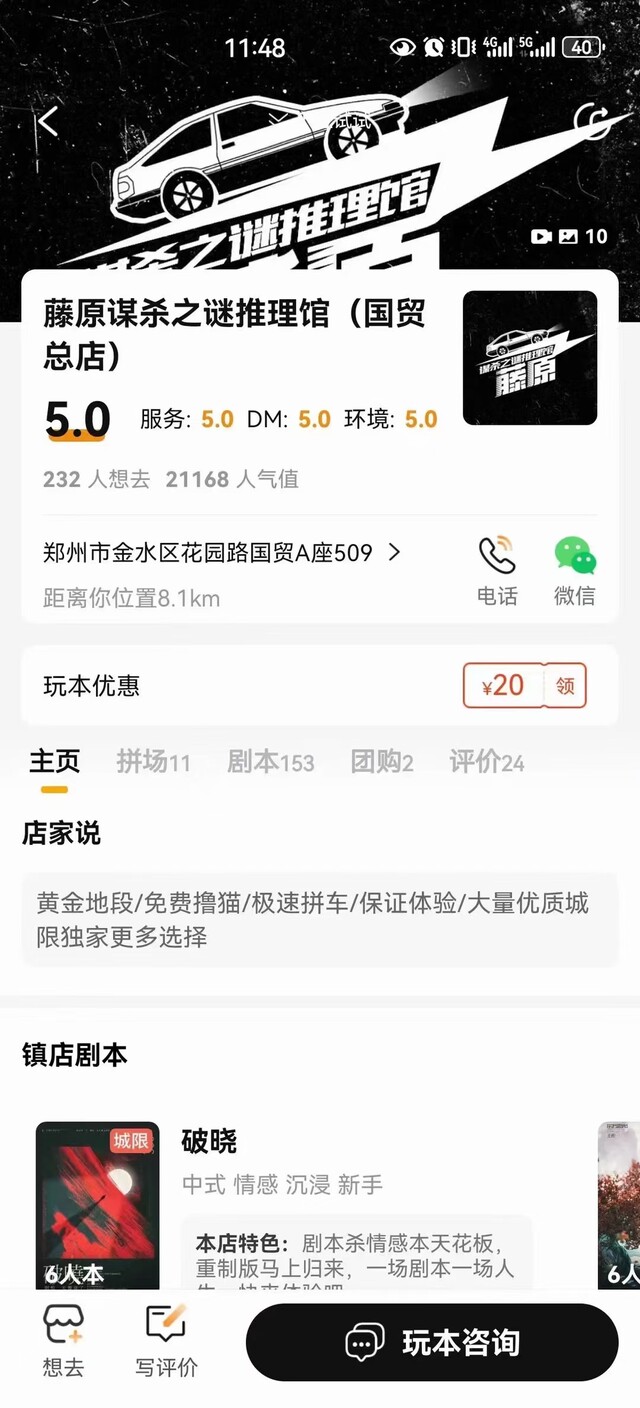Open the address 郑州市金水区花园路国贸A座509

(x=222, y=553)
